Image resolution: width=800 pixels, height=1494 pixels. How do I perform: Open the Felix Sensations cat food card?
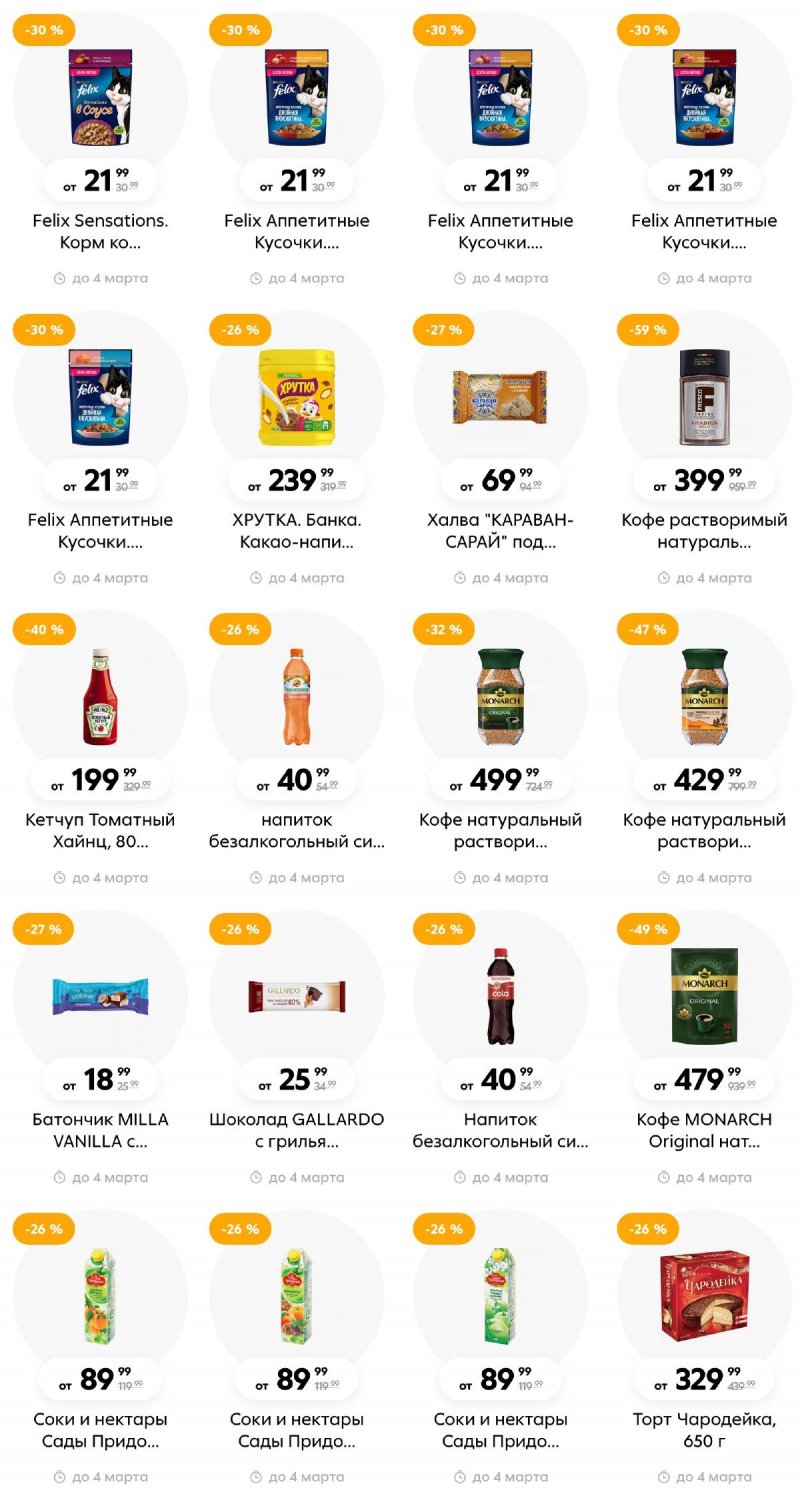pos(100,98)
